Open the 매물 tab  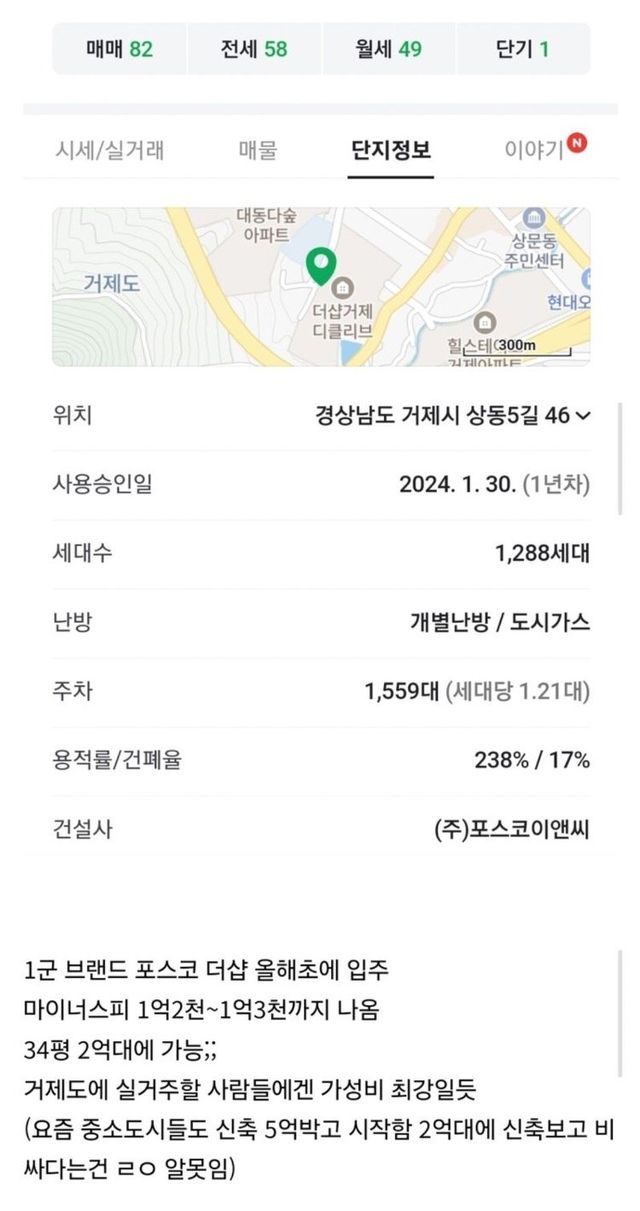point(258,151)
